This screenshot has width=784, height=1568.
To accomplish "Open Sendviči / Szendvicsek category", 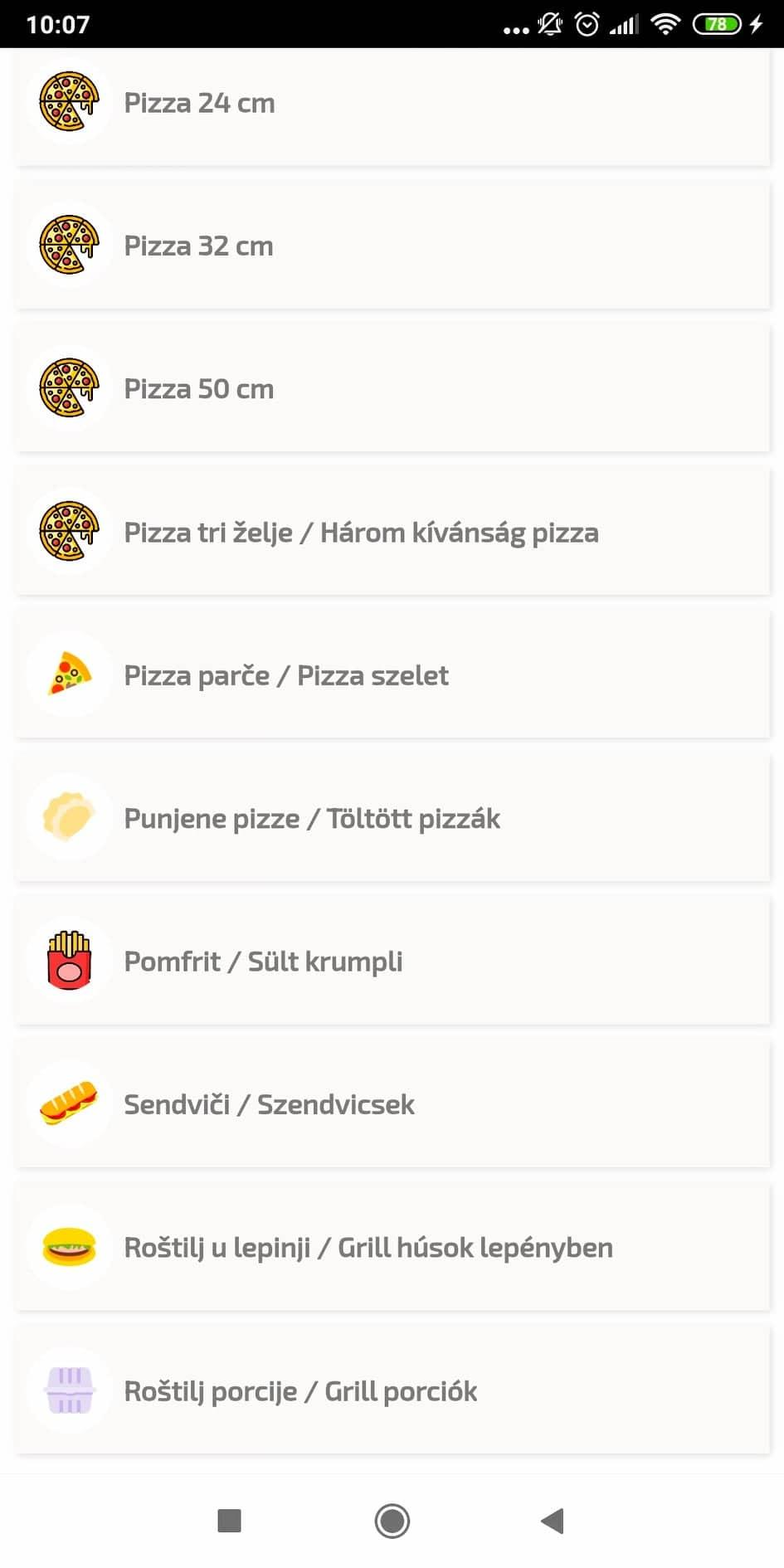I will coord(392,1104).
